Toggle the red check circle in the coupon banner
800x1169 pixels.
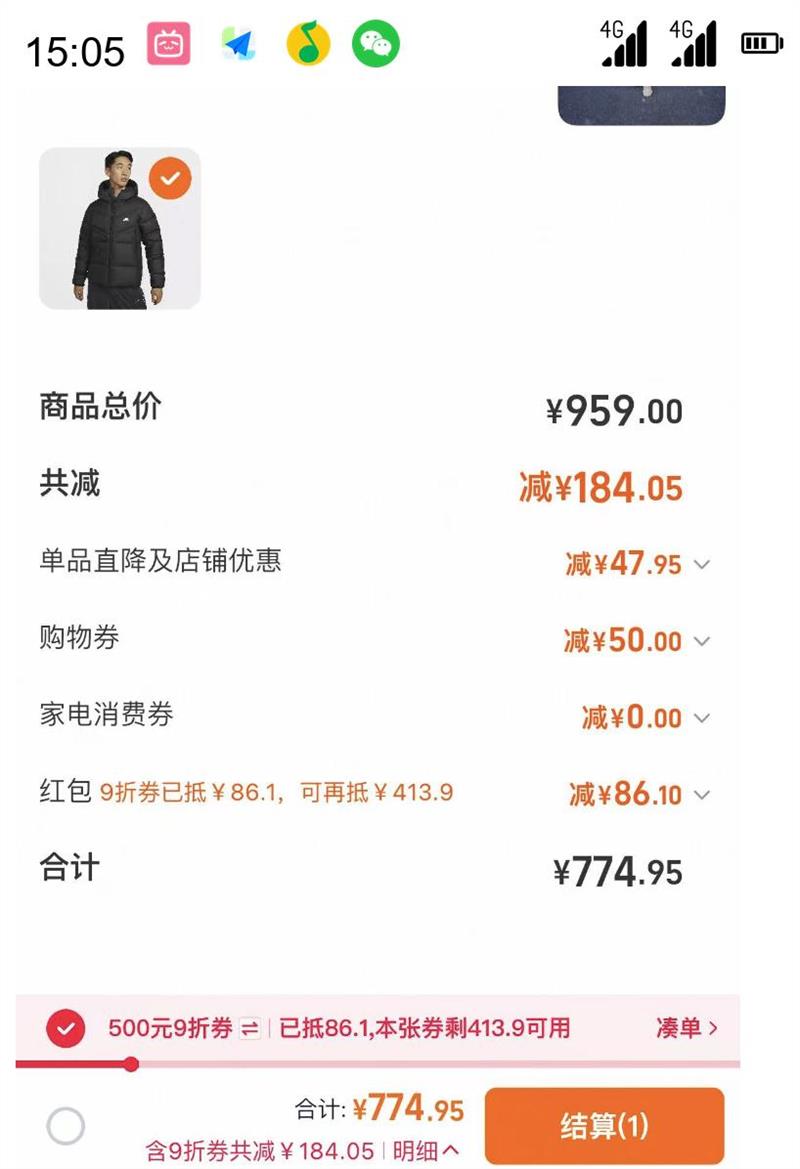[66, 1028]
